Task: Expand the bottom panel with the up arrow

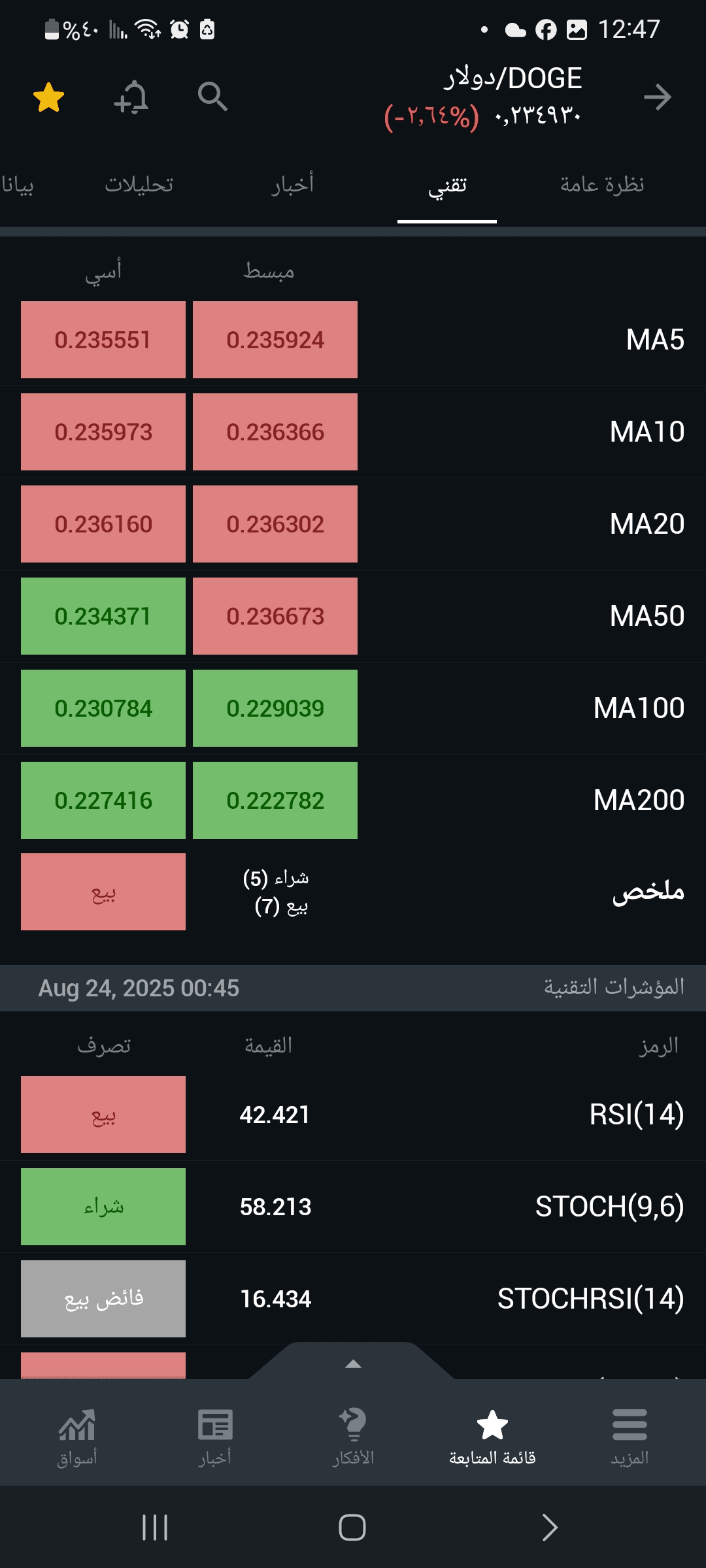Action: click(x=353, y=1364)
